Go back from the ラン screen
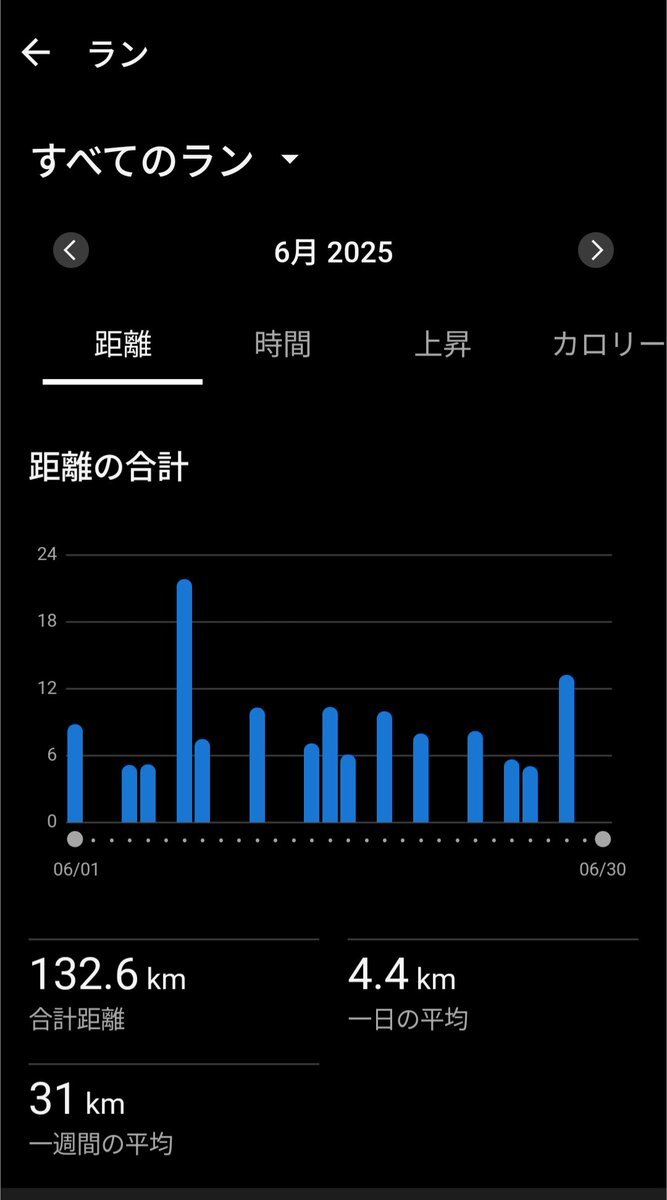The height and width of the screenshot is (1200, 667). [x=36, y=53]
